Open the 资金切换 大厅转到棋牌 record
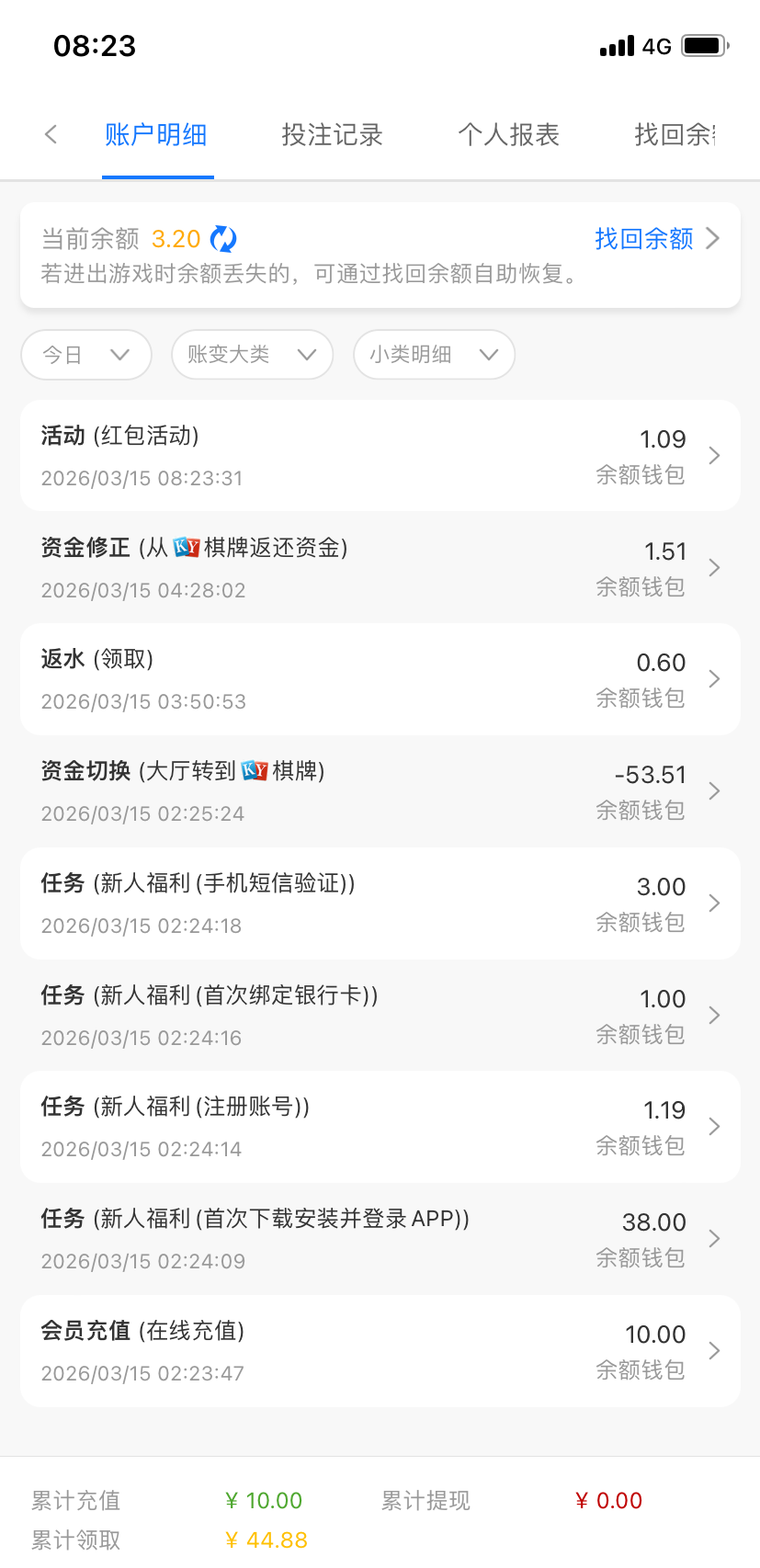This screenshot has height=1568, width=760. click(x=380, y=791)
